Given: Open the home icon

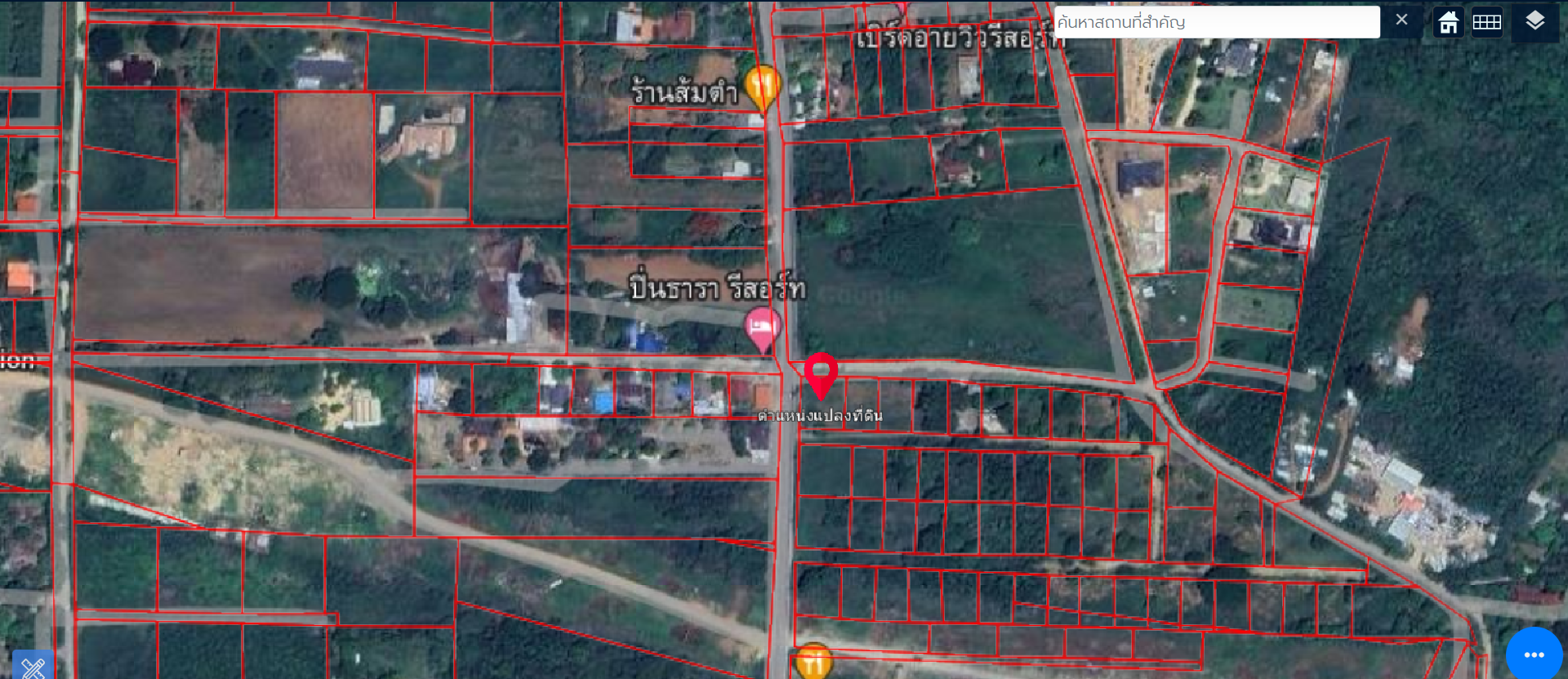Looking at the screenshot, I should tap(1449, 22).
